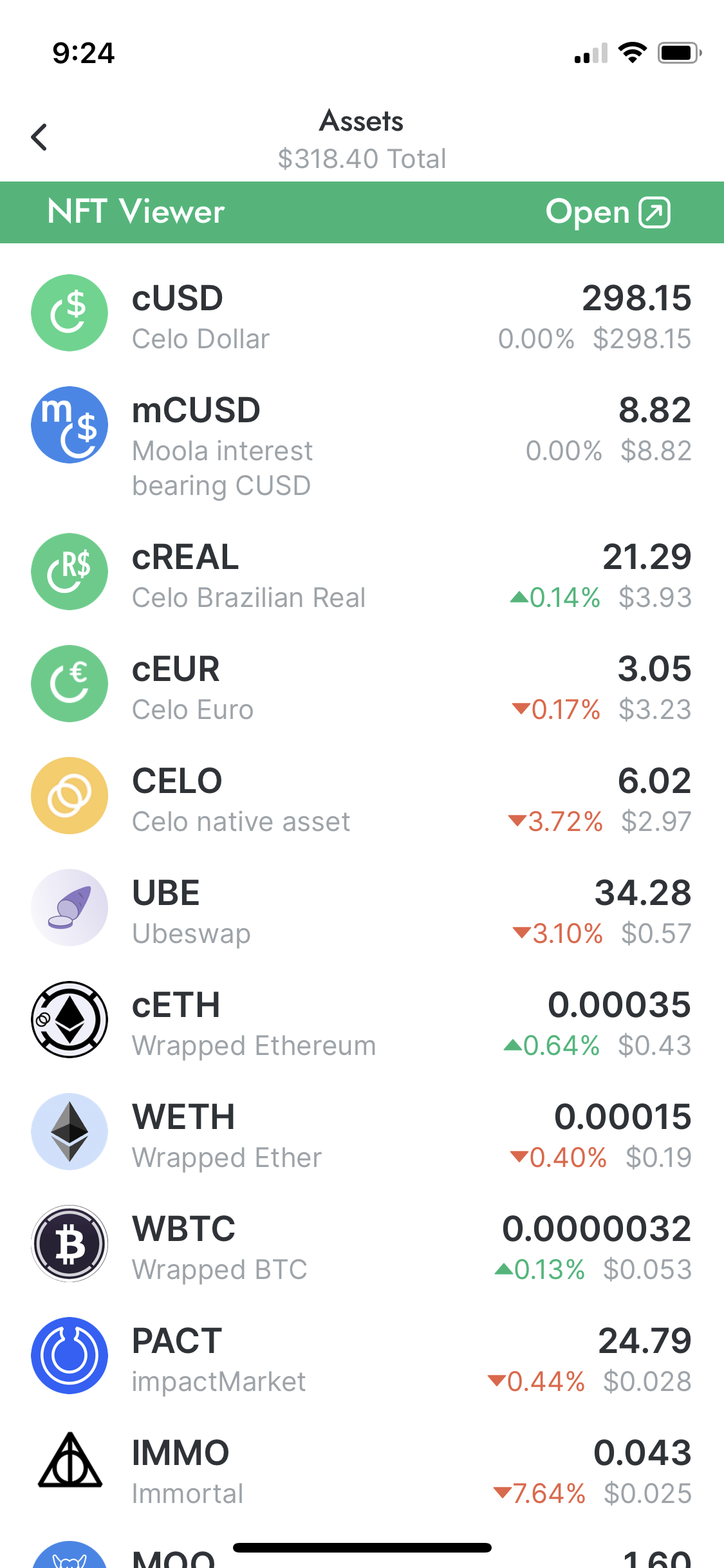Viewport: 724px width, 1568px height.
Task: View cREAL Celo Brazilian Real details
Action: click(362, 572)
